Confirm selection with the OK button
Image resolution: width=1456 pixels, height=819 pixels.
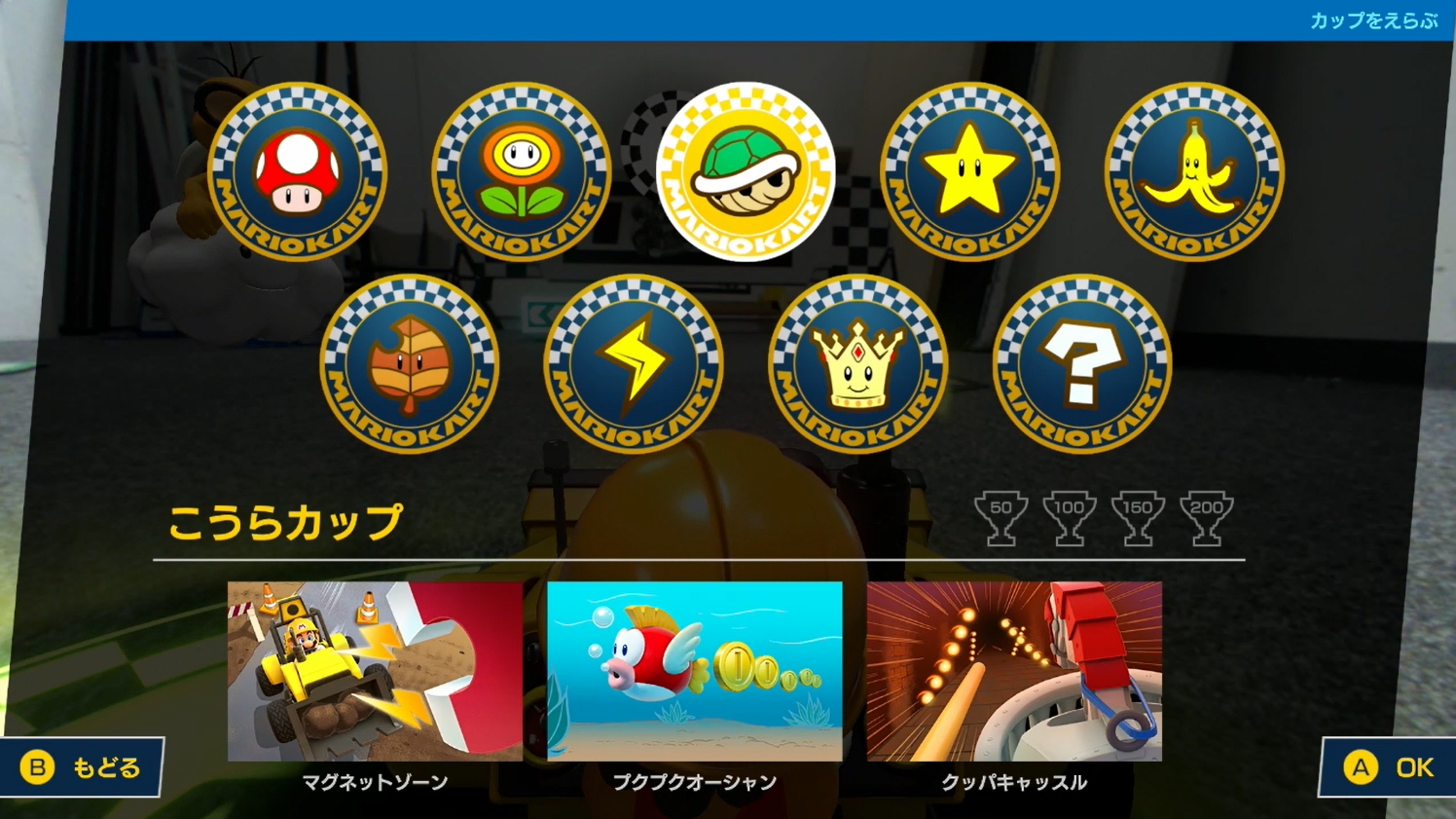pyautogui.click(x=1389, y=768)
